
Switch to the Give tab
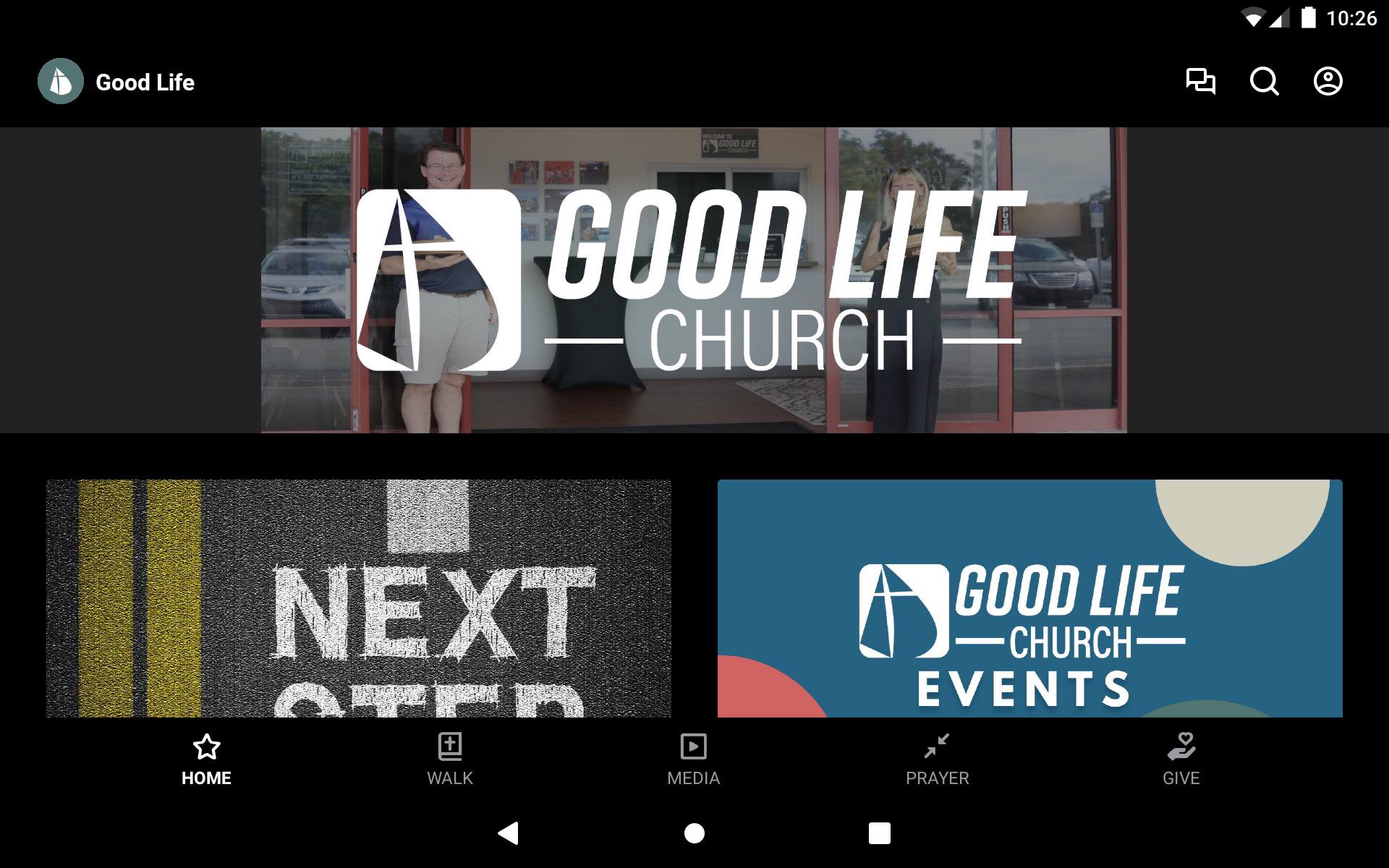[x=1181, y=759]
